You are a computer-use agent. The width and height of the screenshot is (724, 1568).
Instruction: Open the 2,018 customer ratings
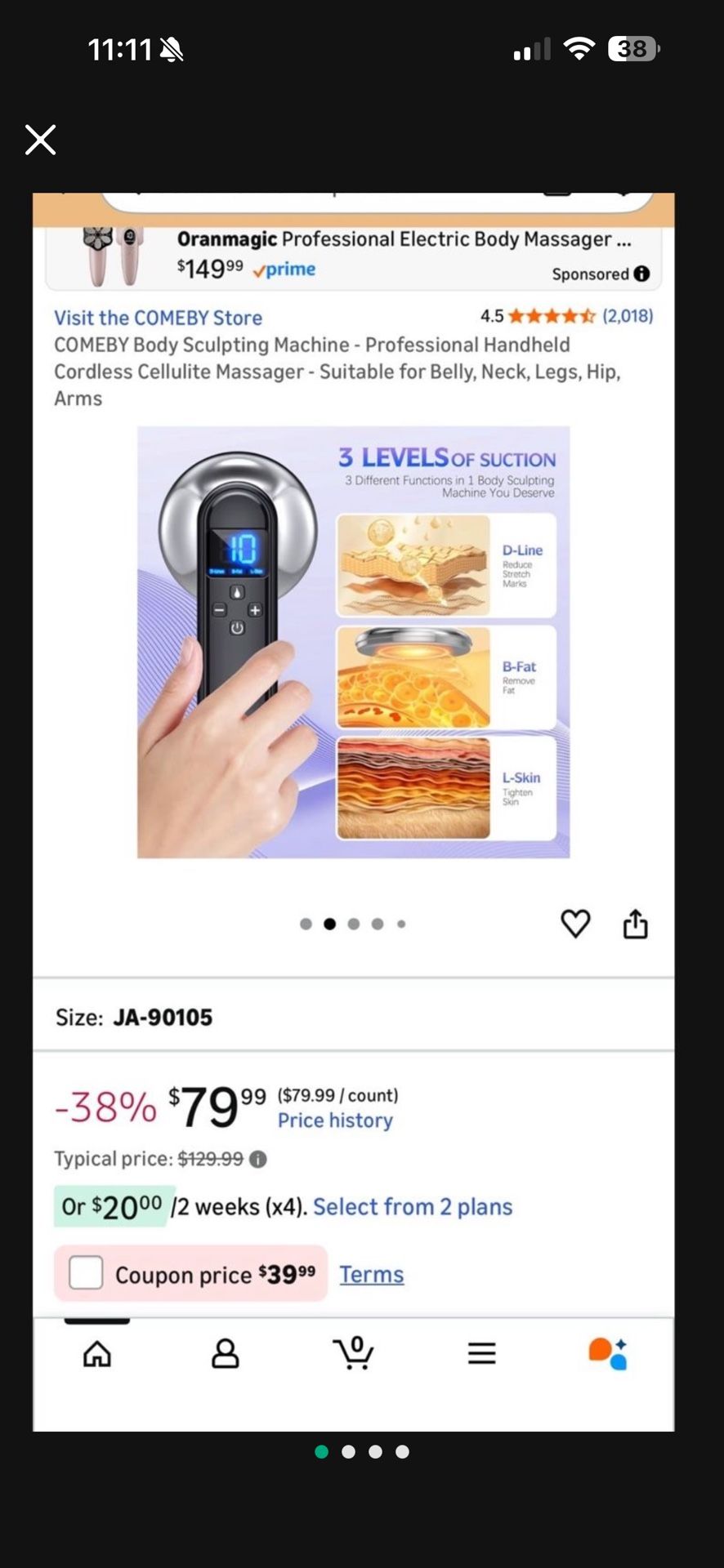coord(628,316)
